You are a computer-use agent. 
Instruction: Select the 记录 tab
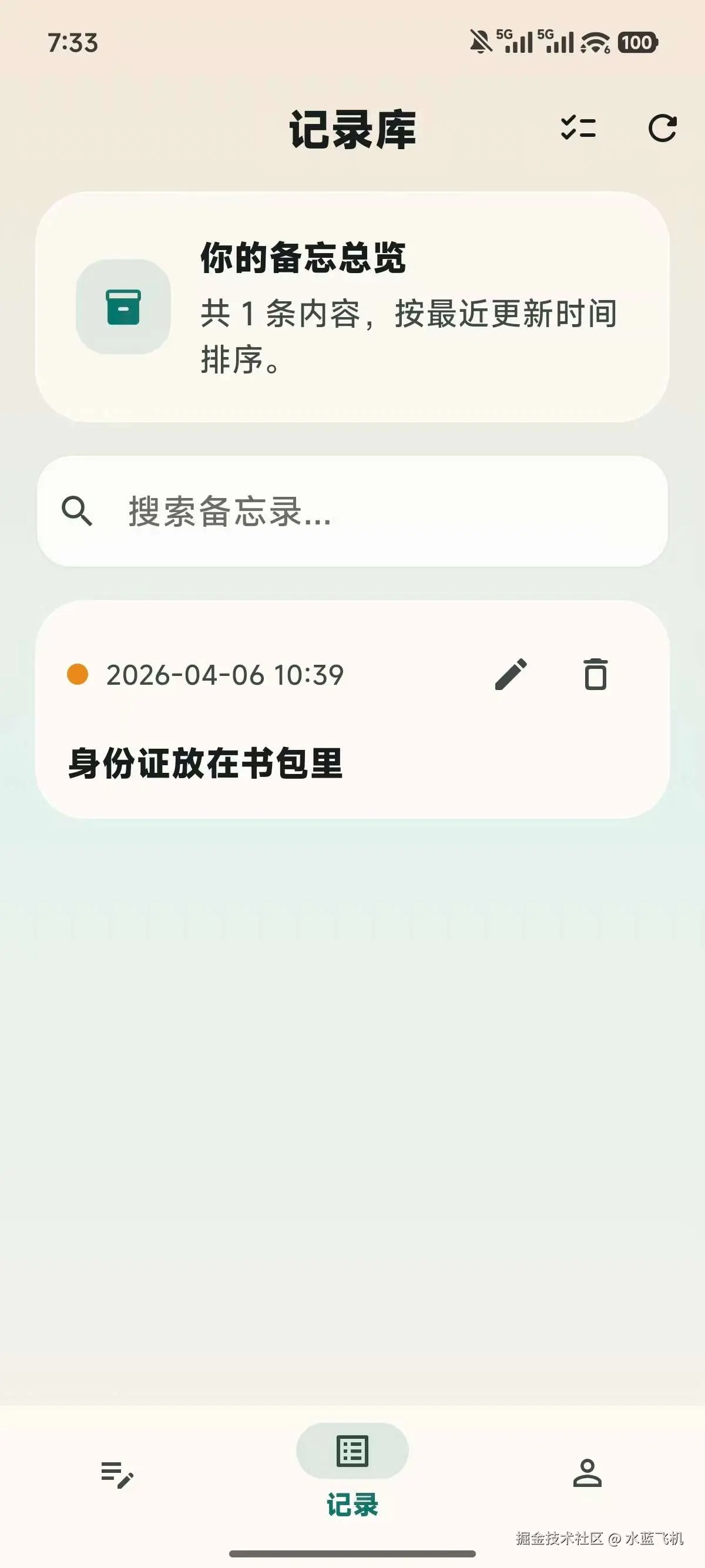(352, 1468)
